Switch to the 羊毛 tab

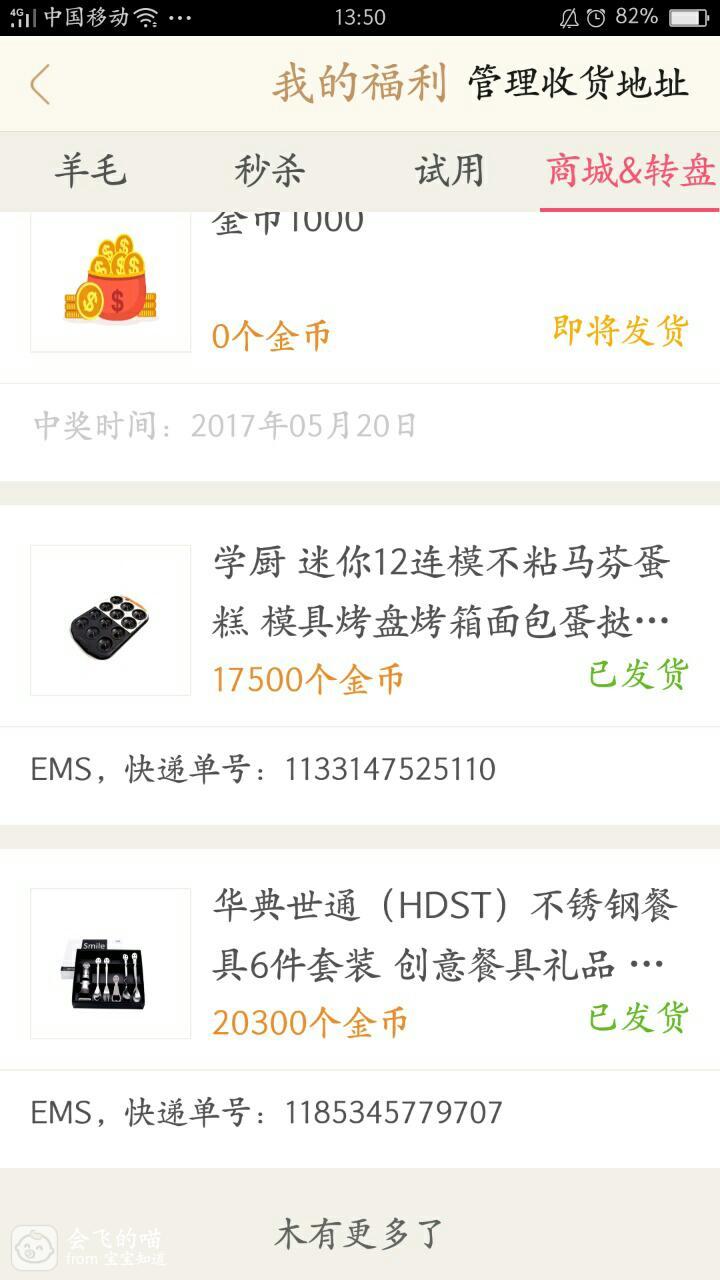[90, 171]
